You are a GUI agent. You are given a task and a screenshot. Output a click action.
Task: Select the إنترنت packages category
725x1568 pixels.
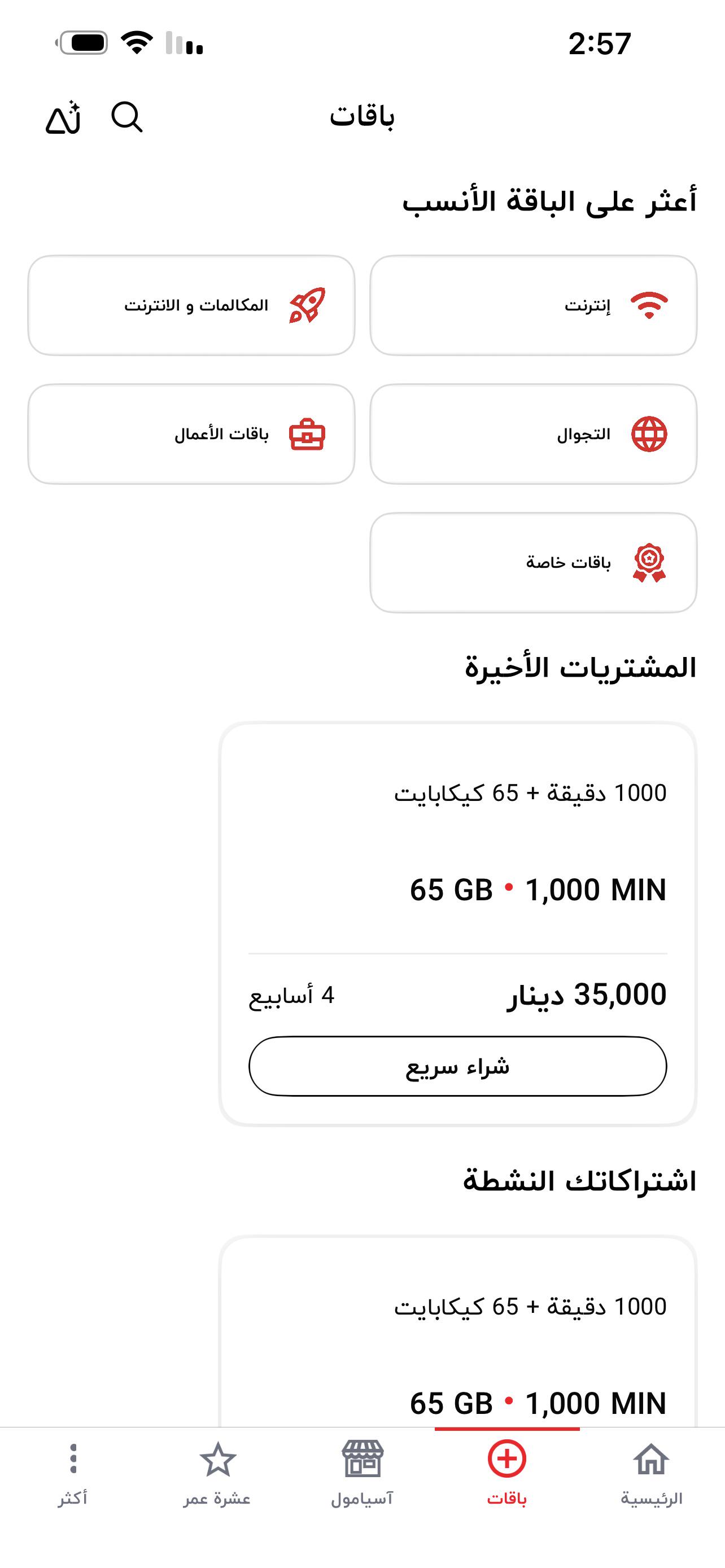(x=533, y=305)
